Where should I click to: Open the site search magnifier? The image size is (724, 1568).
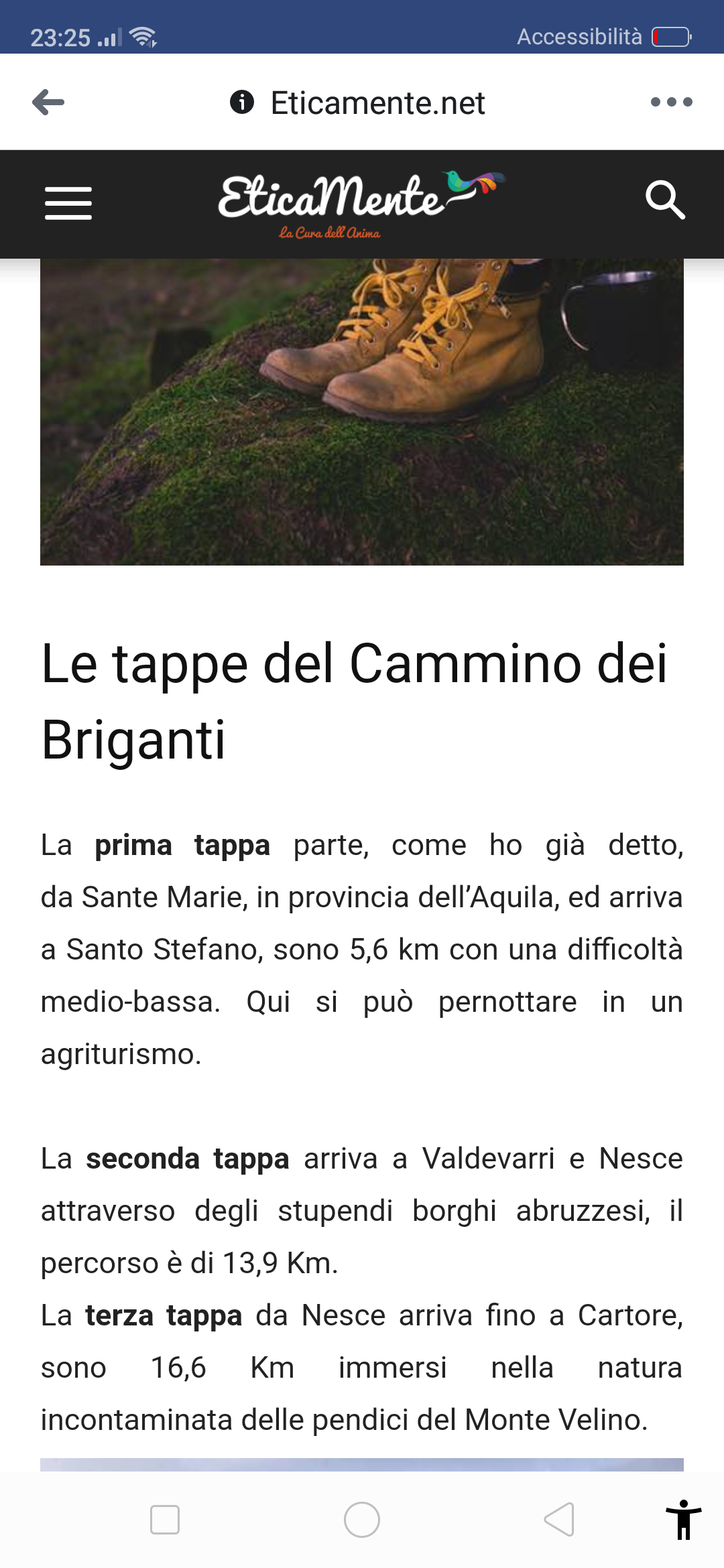tap(665, 200)
